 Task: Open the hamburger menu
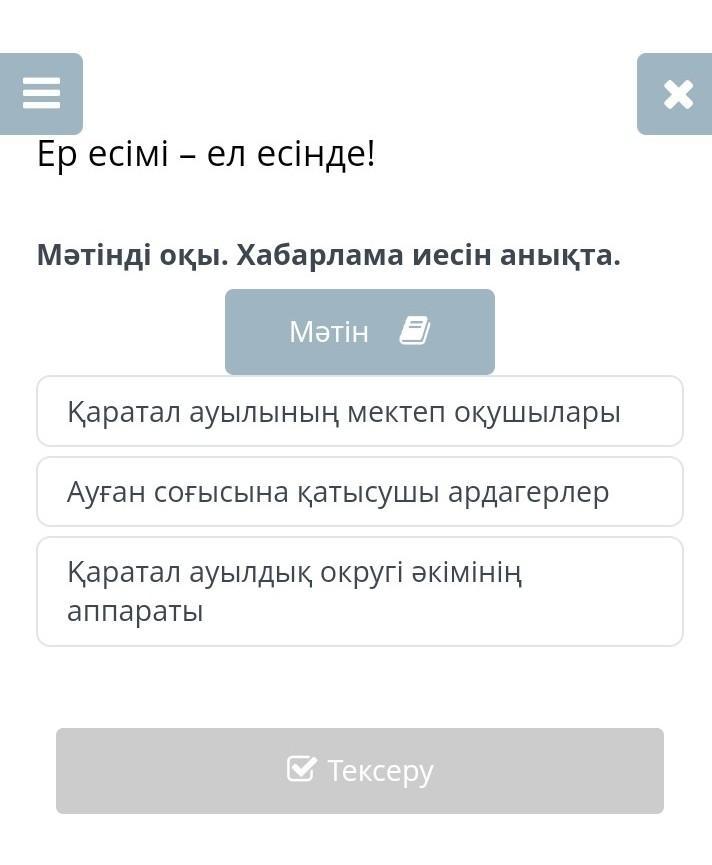[41, 94]
